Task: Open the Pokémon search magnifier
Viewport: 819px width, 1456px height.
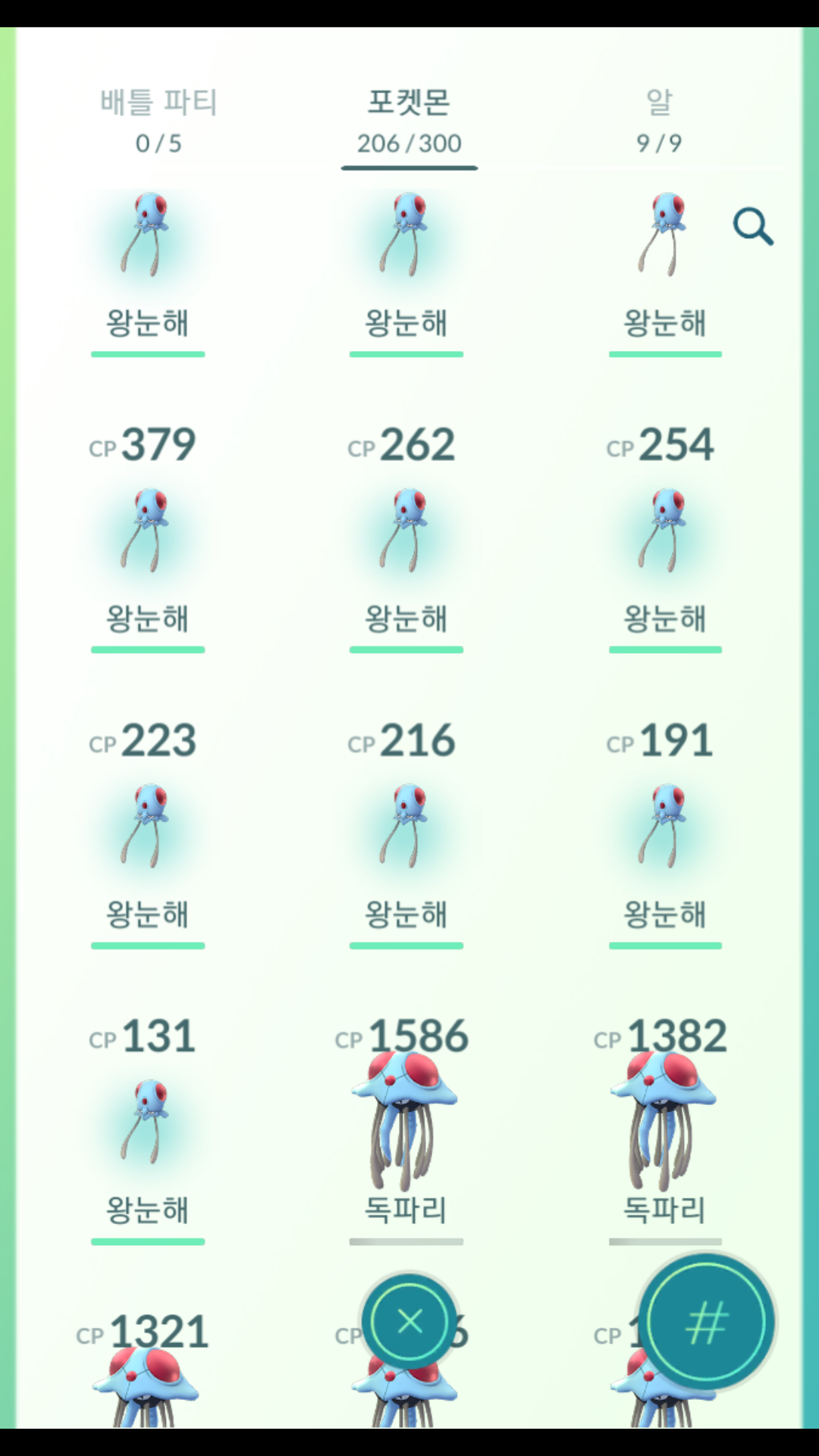Action: click(752, 227)
